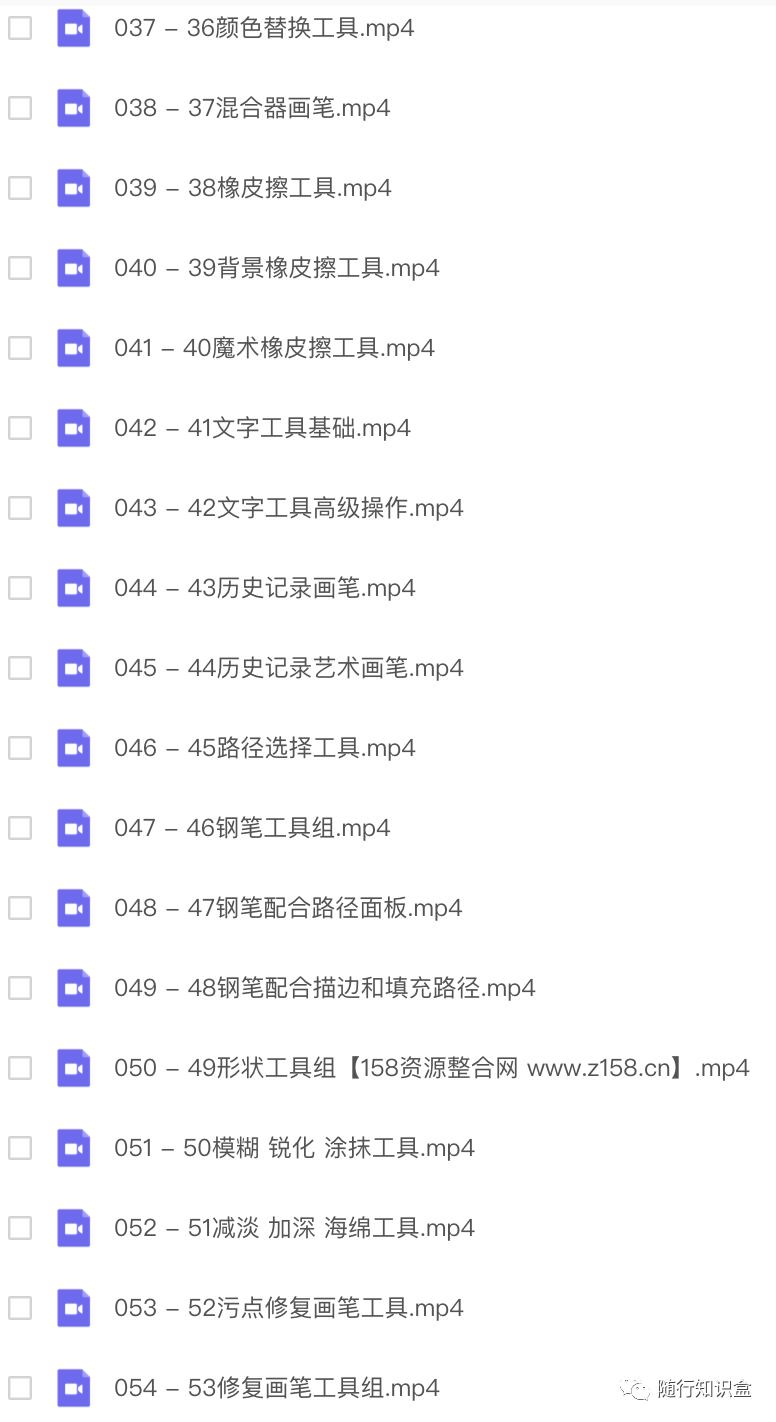
Task: Click the video icon for 039 橡皮擦工具.mp4
Action: click(x=73, y=188)
